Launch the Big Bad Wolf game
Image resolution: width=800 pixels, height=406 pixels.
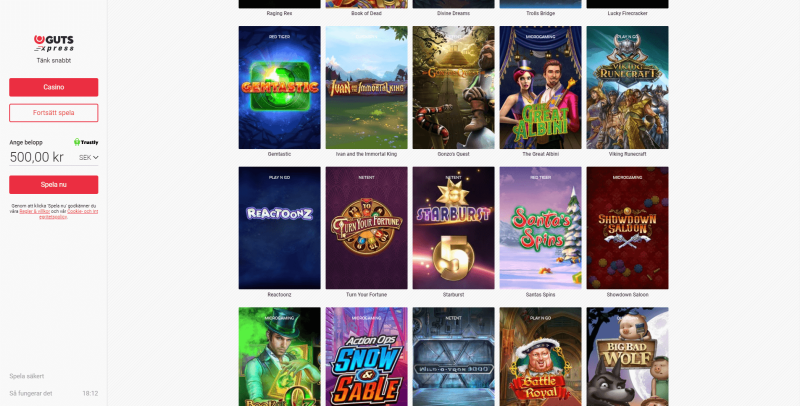point(627,356)
